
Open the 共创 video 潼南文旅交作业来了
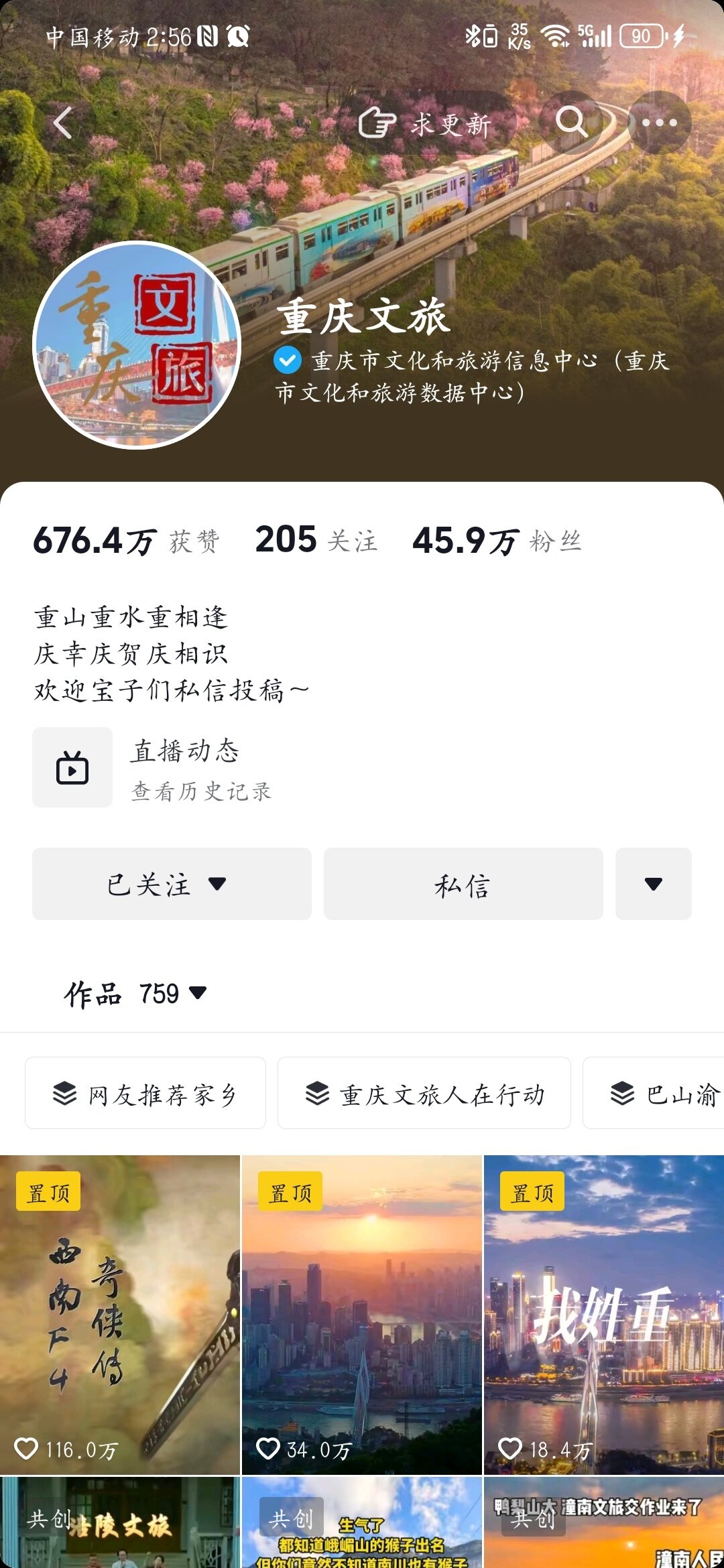click(x=603, y=1524)
